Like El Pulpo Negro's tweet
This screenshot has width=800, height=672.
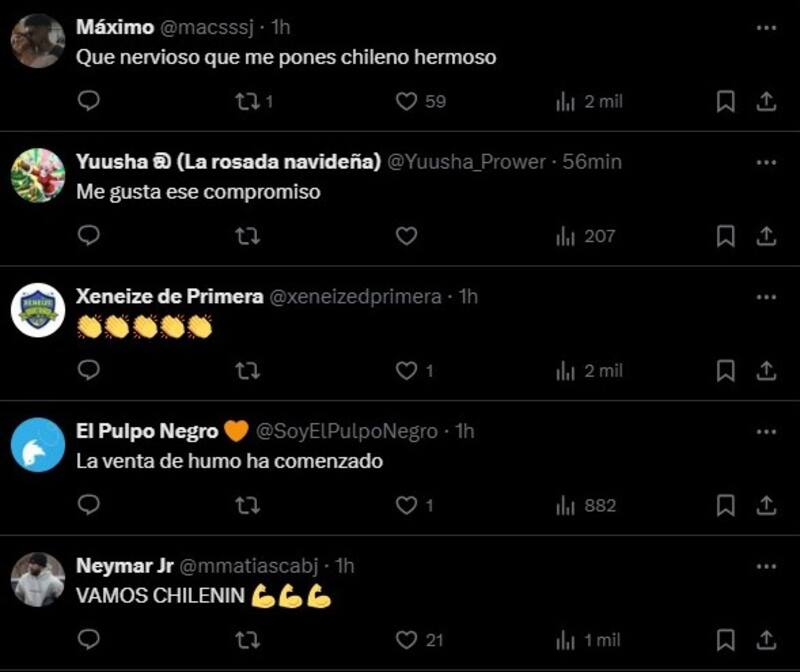tap(406, 505)
